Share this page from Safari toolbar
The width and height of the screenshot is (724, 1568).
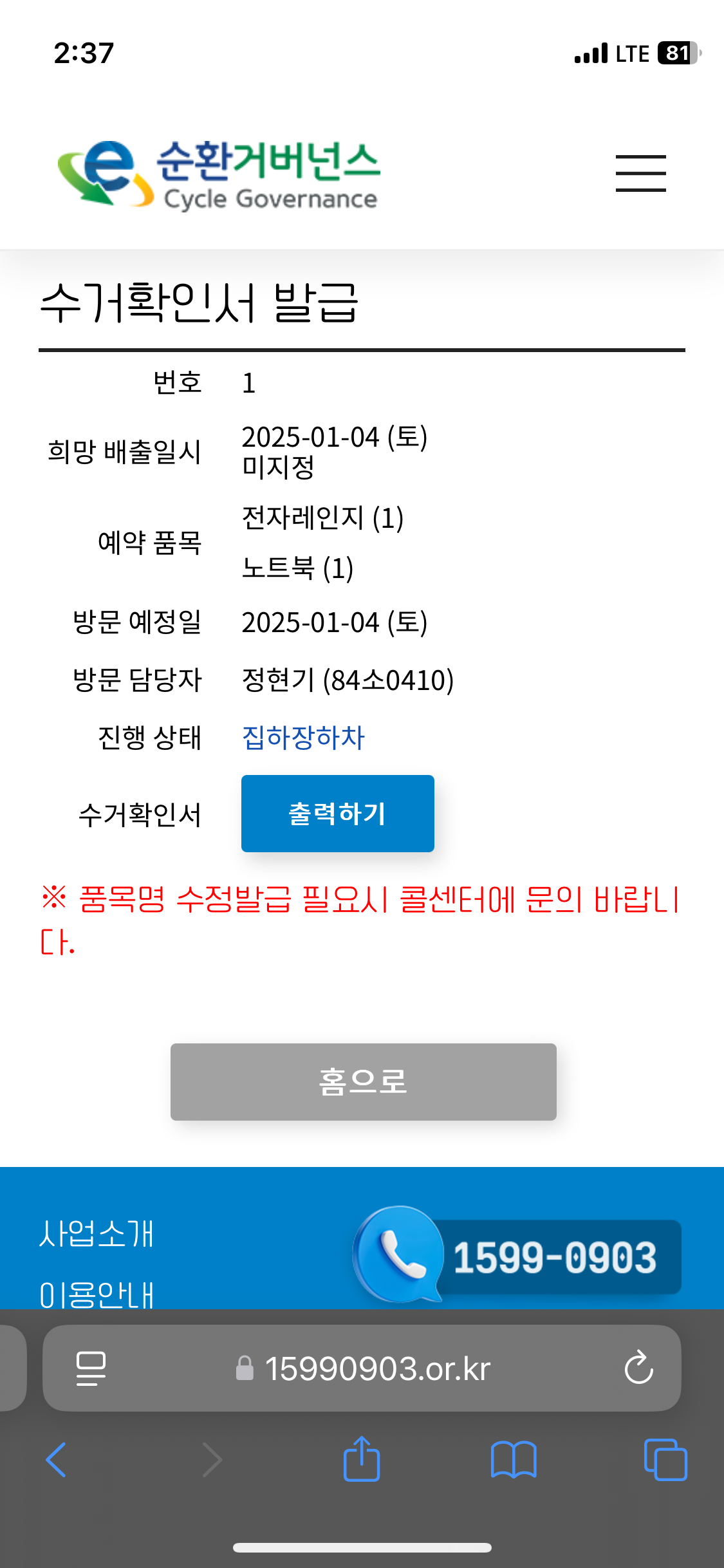(362, 1459)
